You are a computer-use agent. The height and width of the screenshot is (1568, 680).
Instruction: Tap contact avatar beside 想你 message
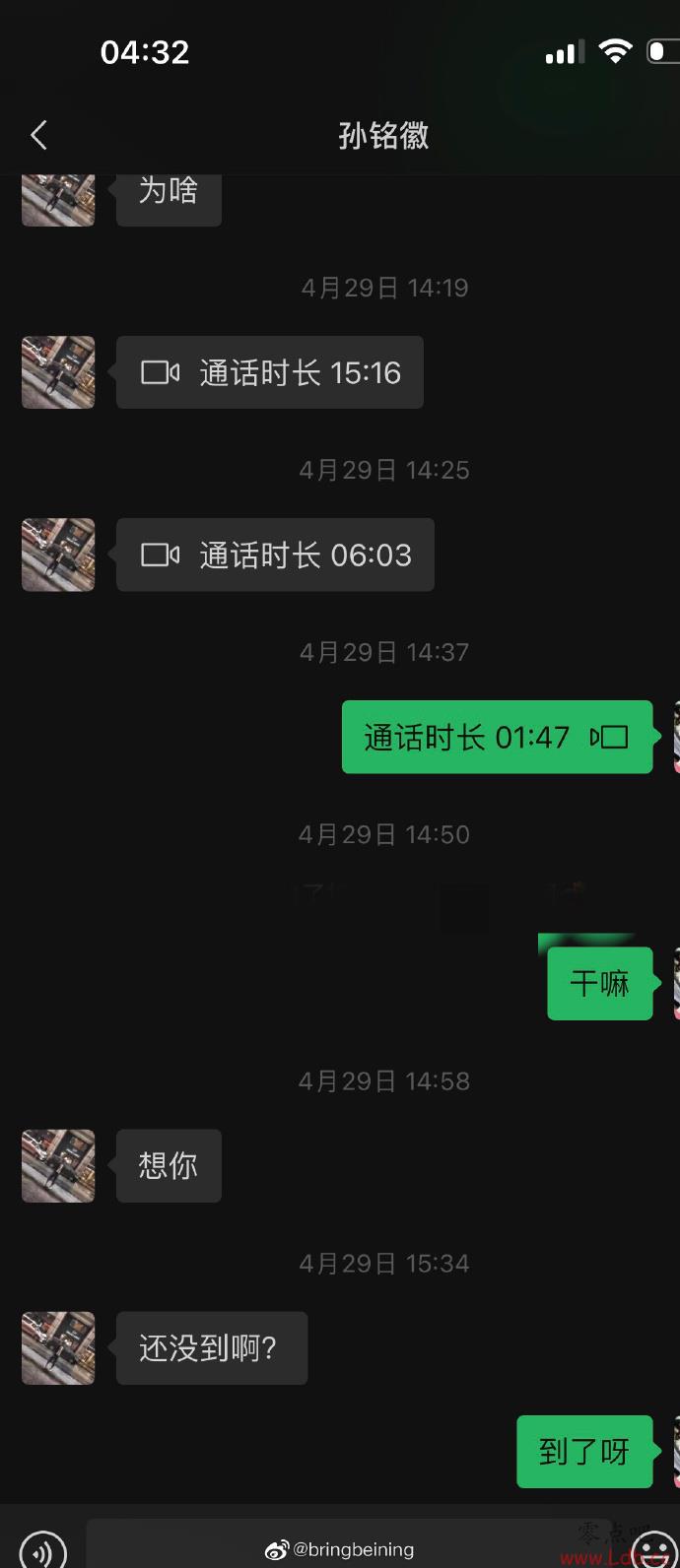58,1165
